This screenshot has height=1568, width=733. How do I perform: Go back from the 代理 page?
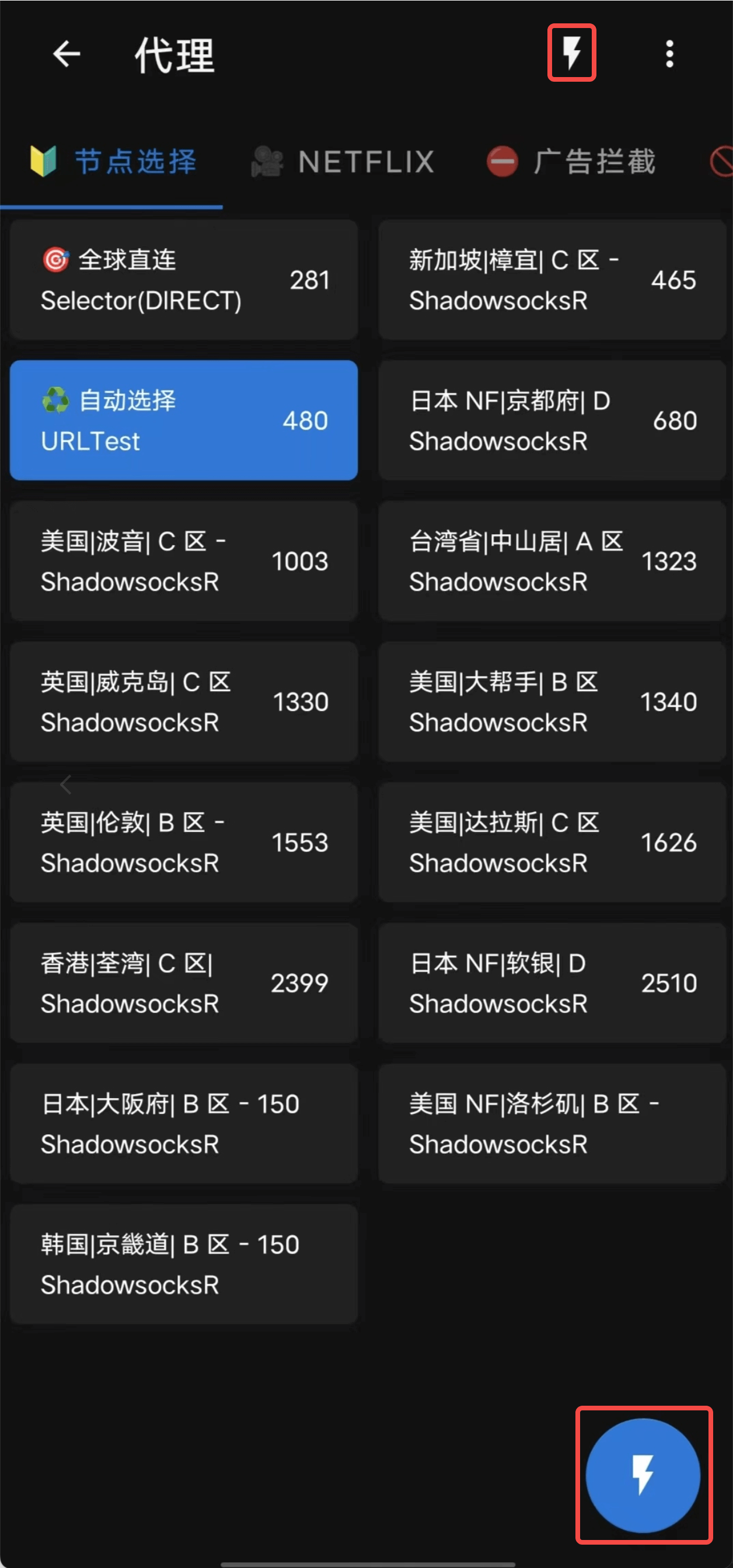pos(67,54)
